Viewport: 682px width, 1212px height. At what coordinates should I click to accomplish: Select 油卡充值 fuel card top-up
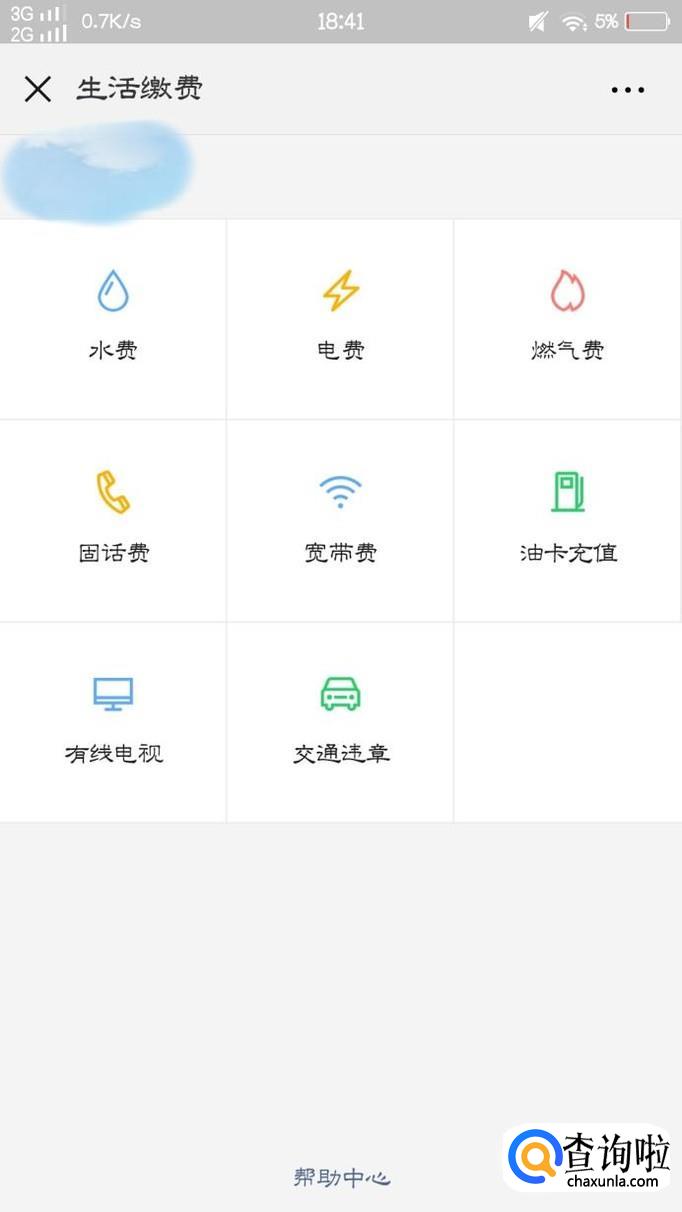tap(568, 521)
